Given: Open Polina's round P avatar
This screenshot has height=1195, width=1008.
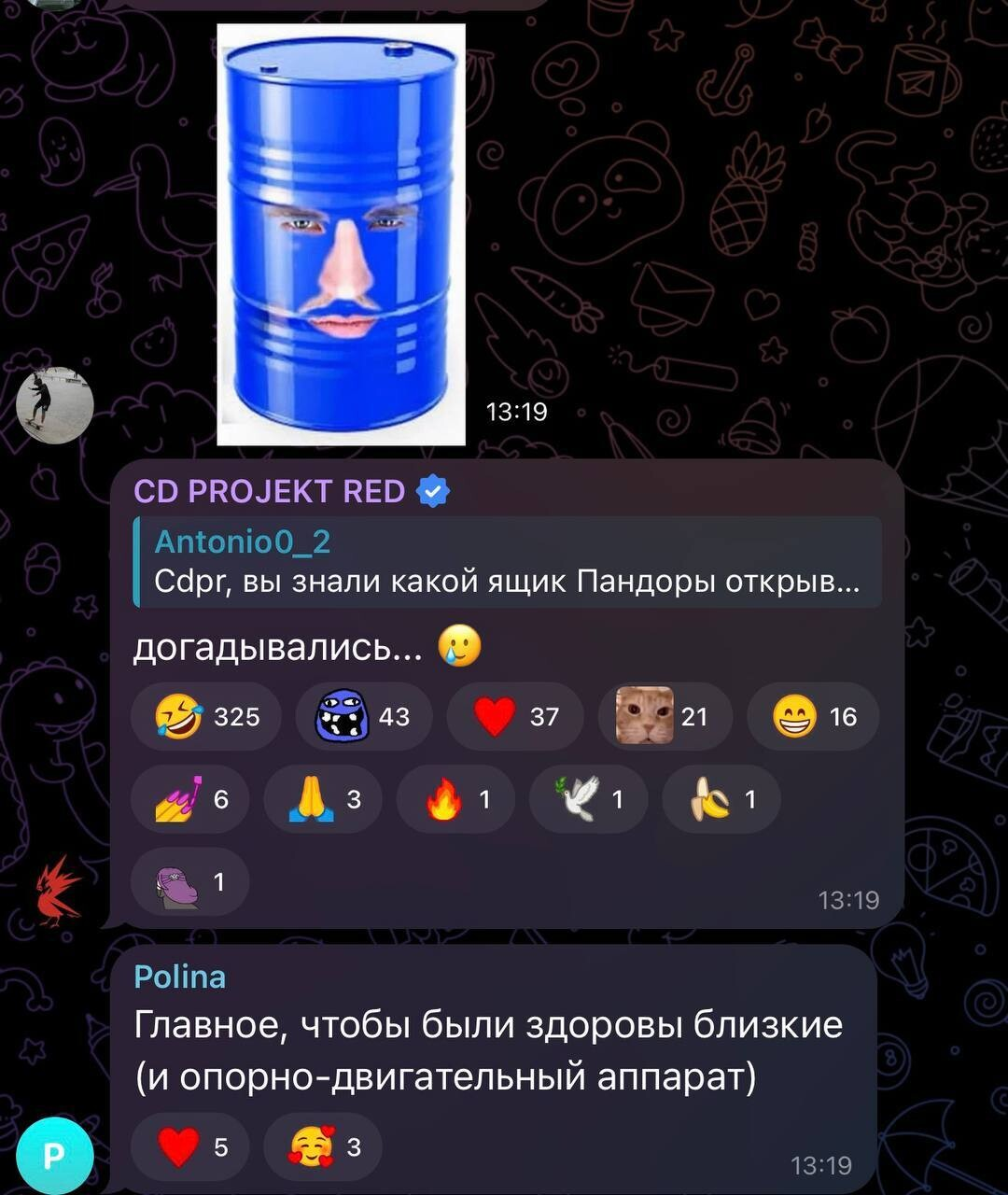Looking at the screenshot, I should [x=55, y=1157].
